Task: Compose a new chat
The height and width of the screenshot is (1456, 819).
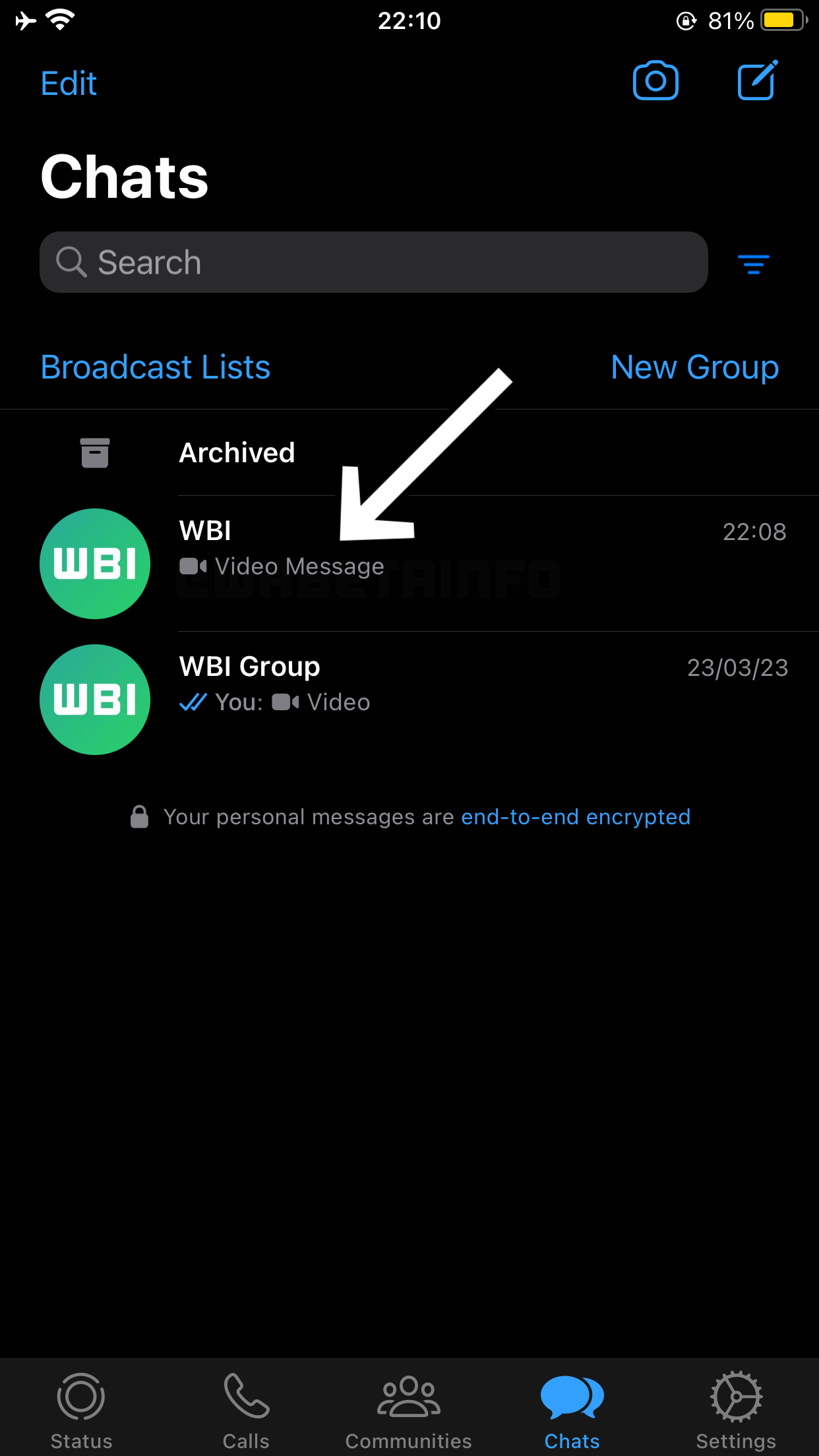Action: tap(756, 81)
